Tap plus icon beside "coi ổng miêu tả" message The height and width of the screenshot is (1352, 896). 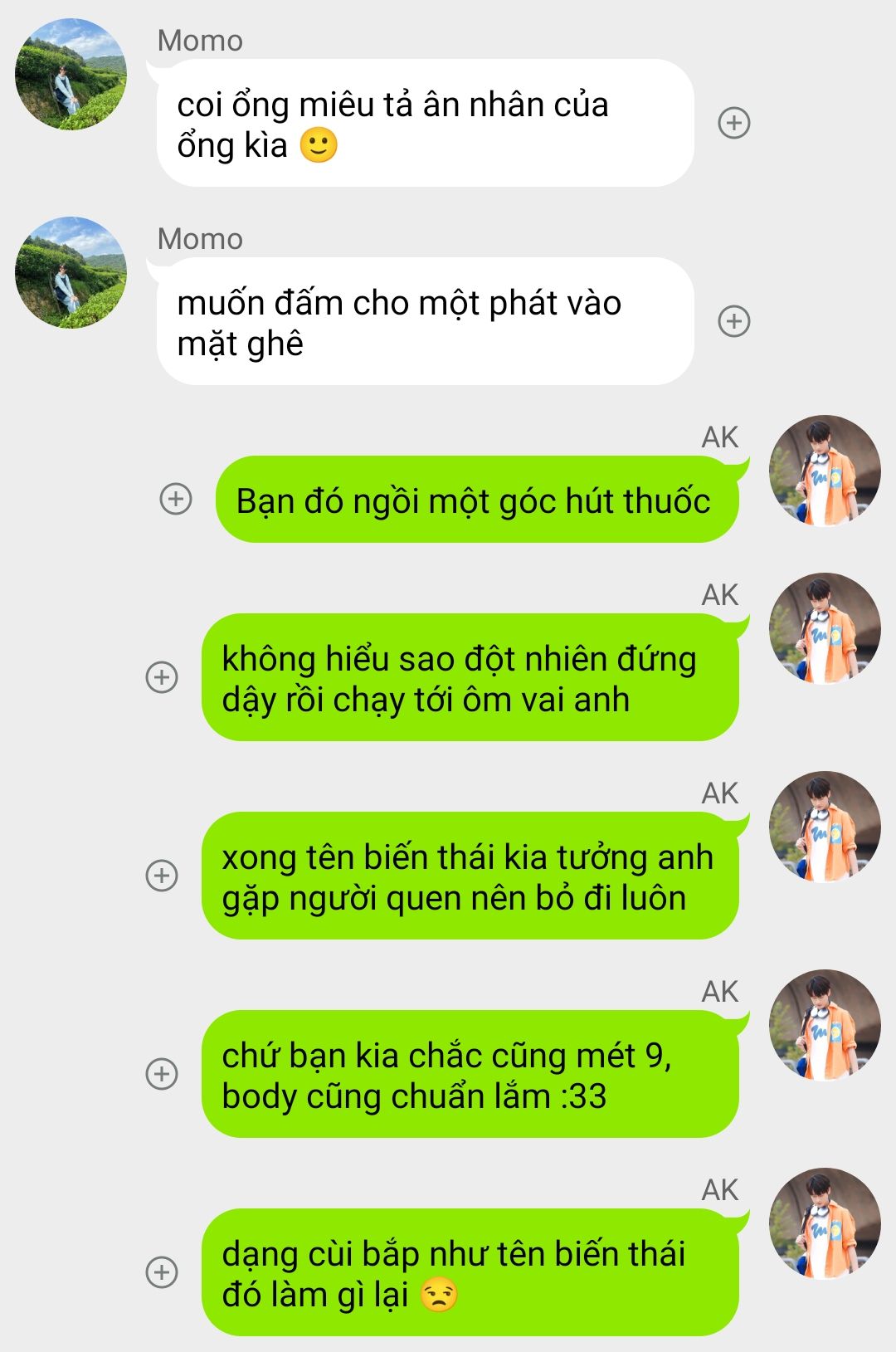[733, 123]
